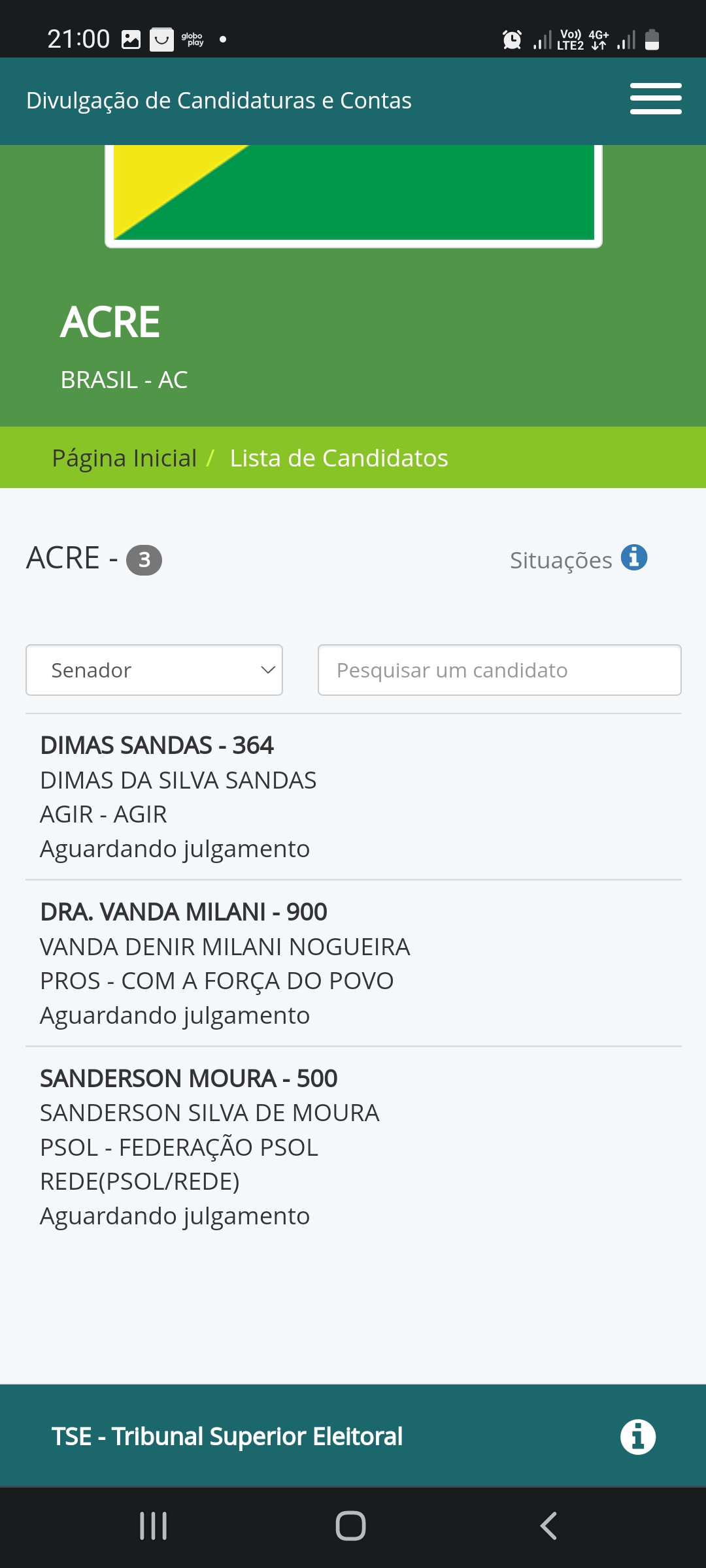Open recent apps from navigation bar
This screenshot has width=706, height=1568.
pos(154,1526)
